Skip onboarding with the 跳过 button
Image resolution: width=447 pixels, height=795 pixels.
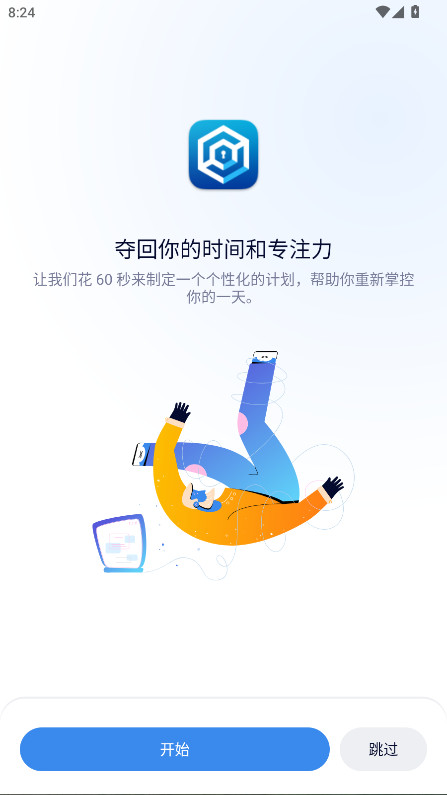coord(383,749)
